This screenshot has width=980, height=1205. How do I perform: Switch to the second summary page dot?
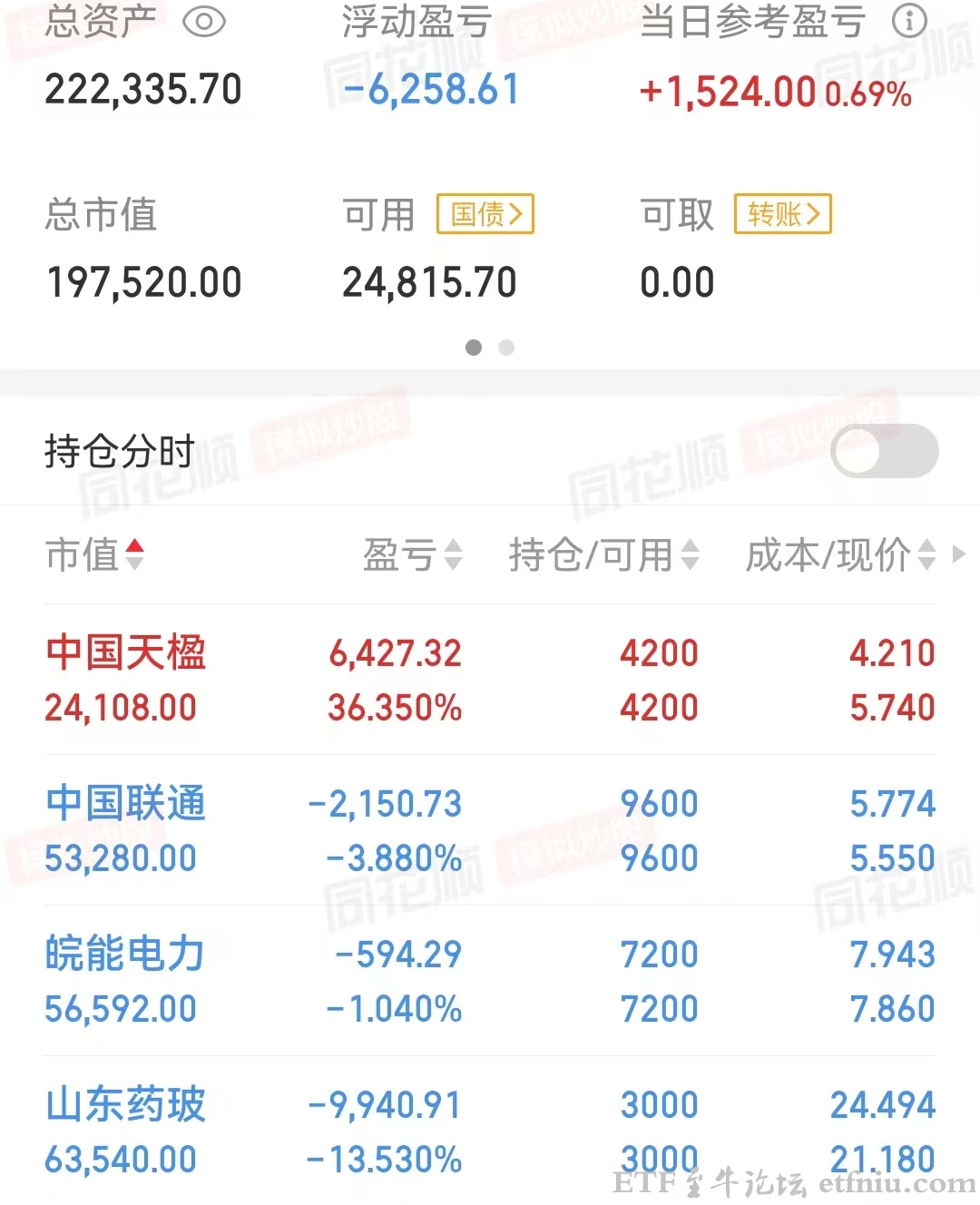point(506,347)
